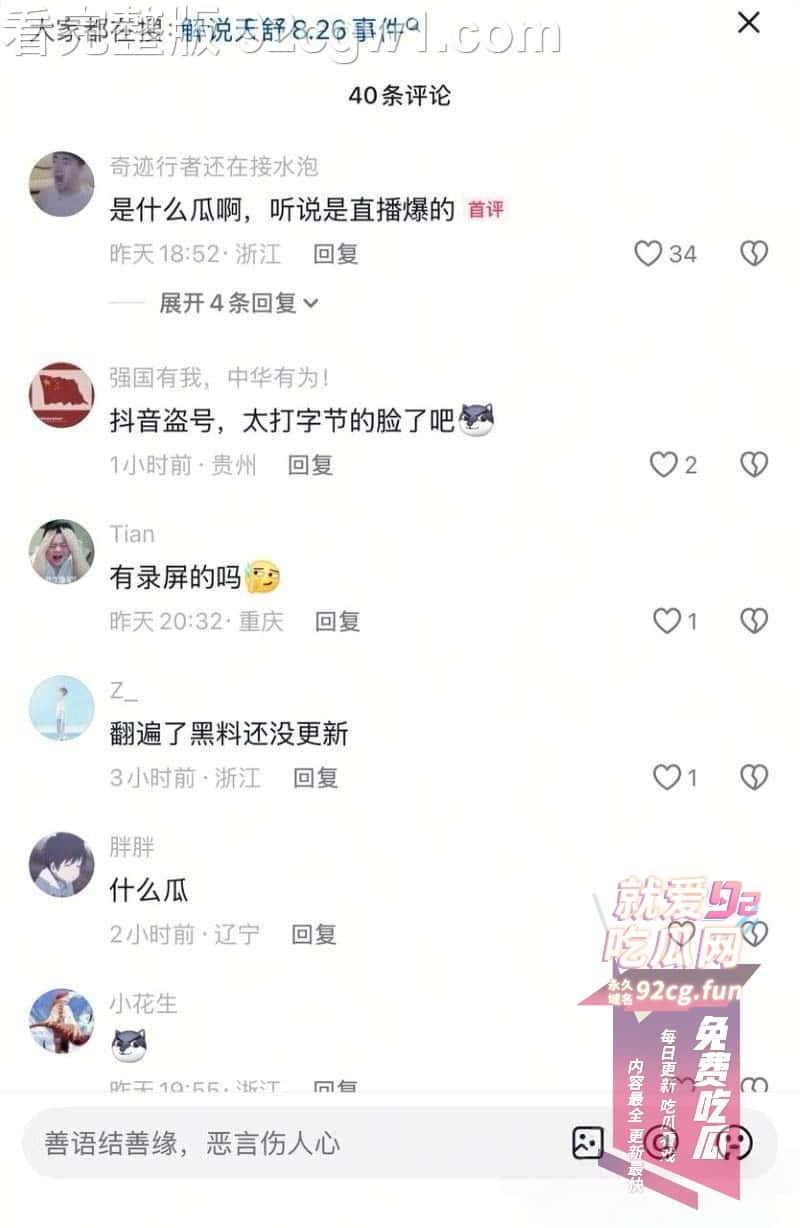This screenshot has width=800, height=1228.
Task: Like Tian's comment 有录屏的吗
Action: [667, 622]
